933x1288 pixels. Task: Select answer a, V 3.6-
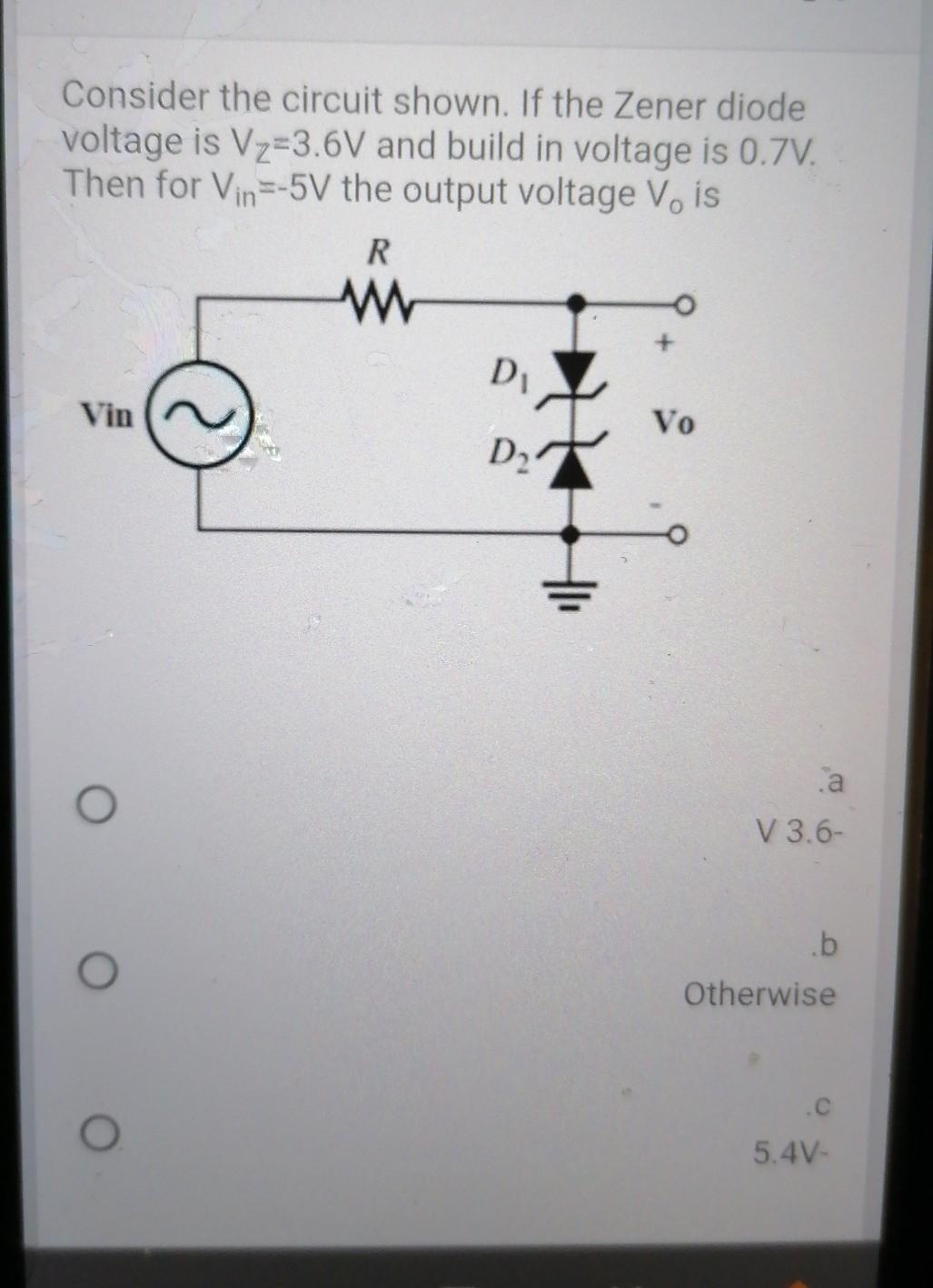pyautogui.click(x=95, y=805)
